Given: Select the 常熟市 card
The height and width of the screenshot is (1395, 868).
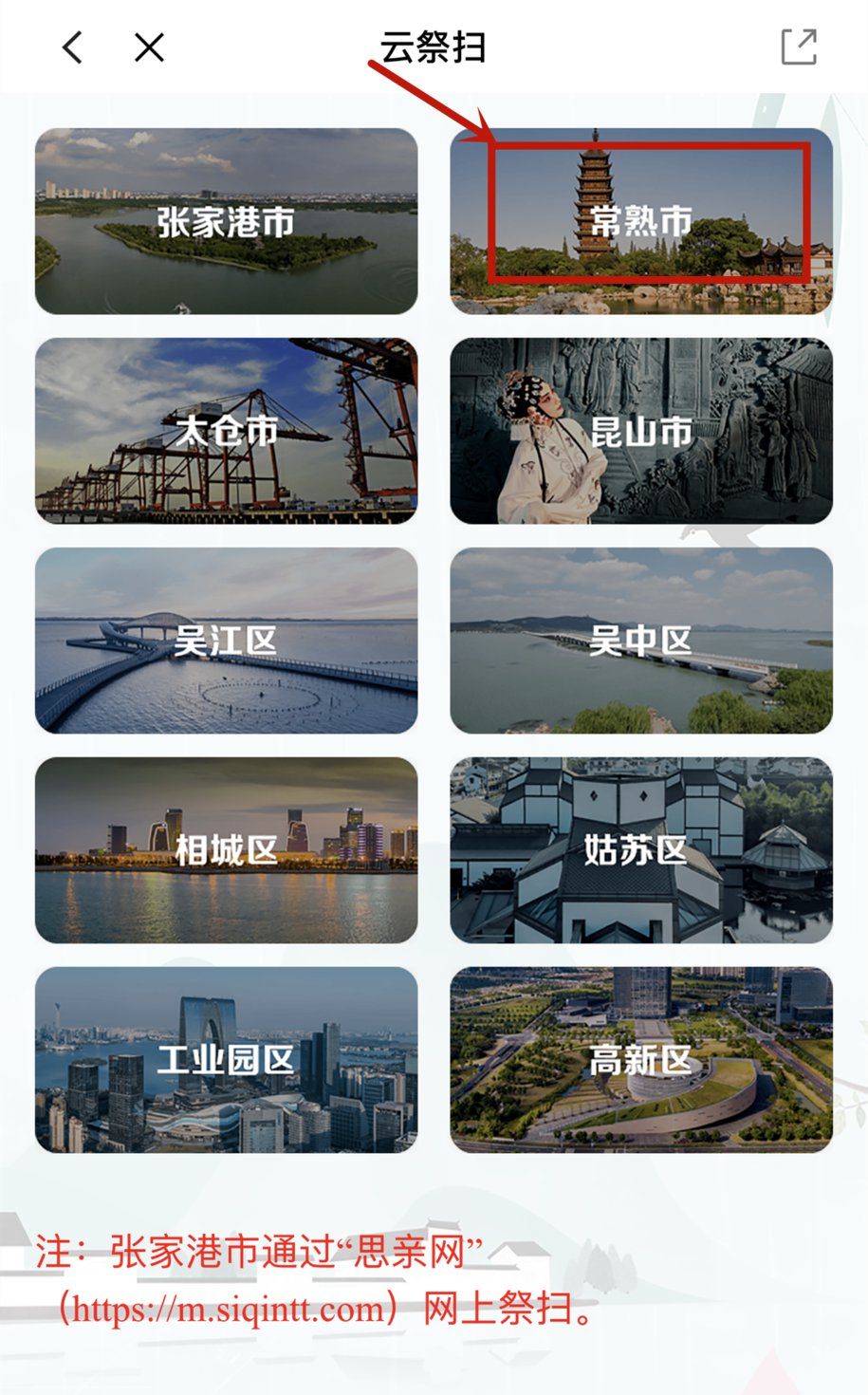Looking at the screenshot, I should pos(641,221).
